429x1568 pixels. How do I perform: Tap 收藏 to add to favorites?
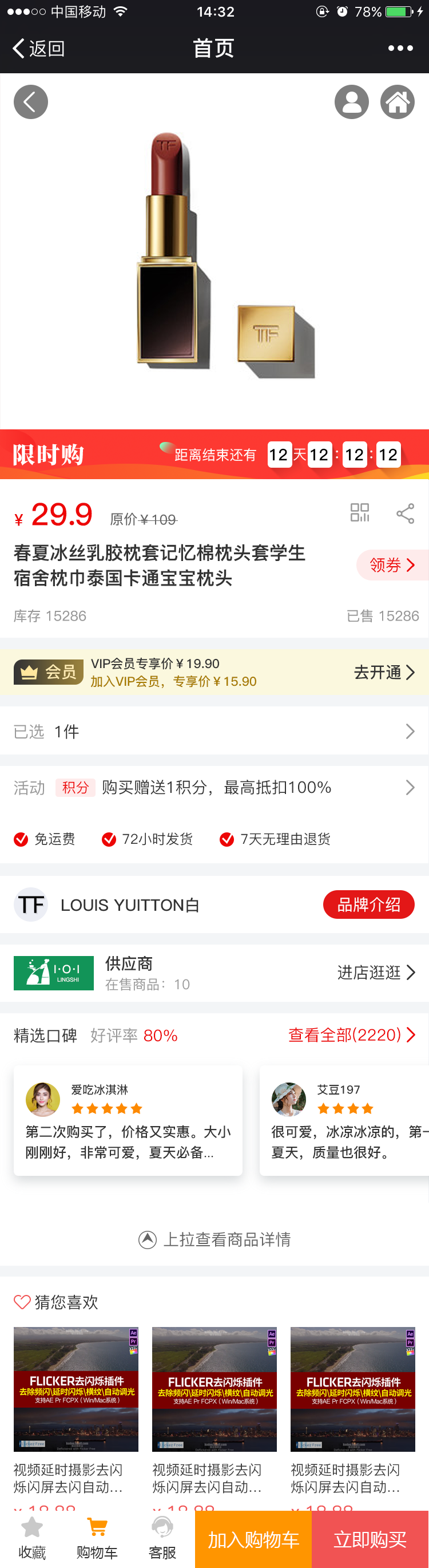31,1538
